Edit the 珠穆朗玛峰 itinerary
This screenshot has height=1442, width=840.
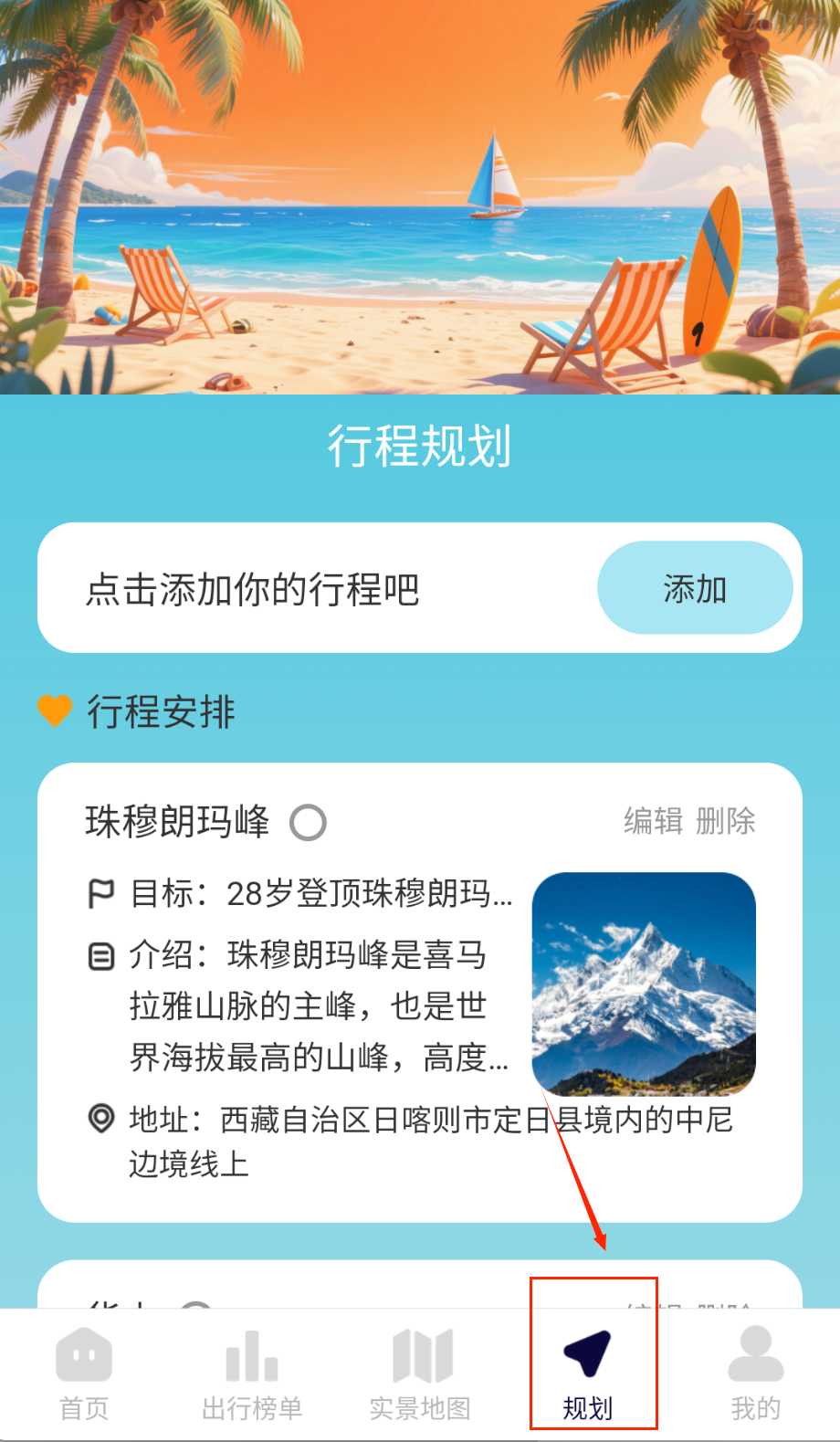[x=653, y=820]
